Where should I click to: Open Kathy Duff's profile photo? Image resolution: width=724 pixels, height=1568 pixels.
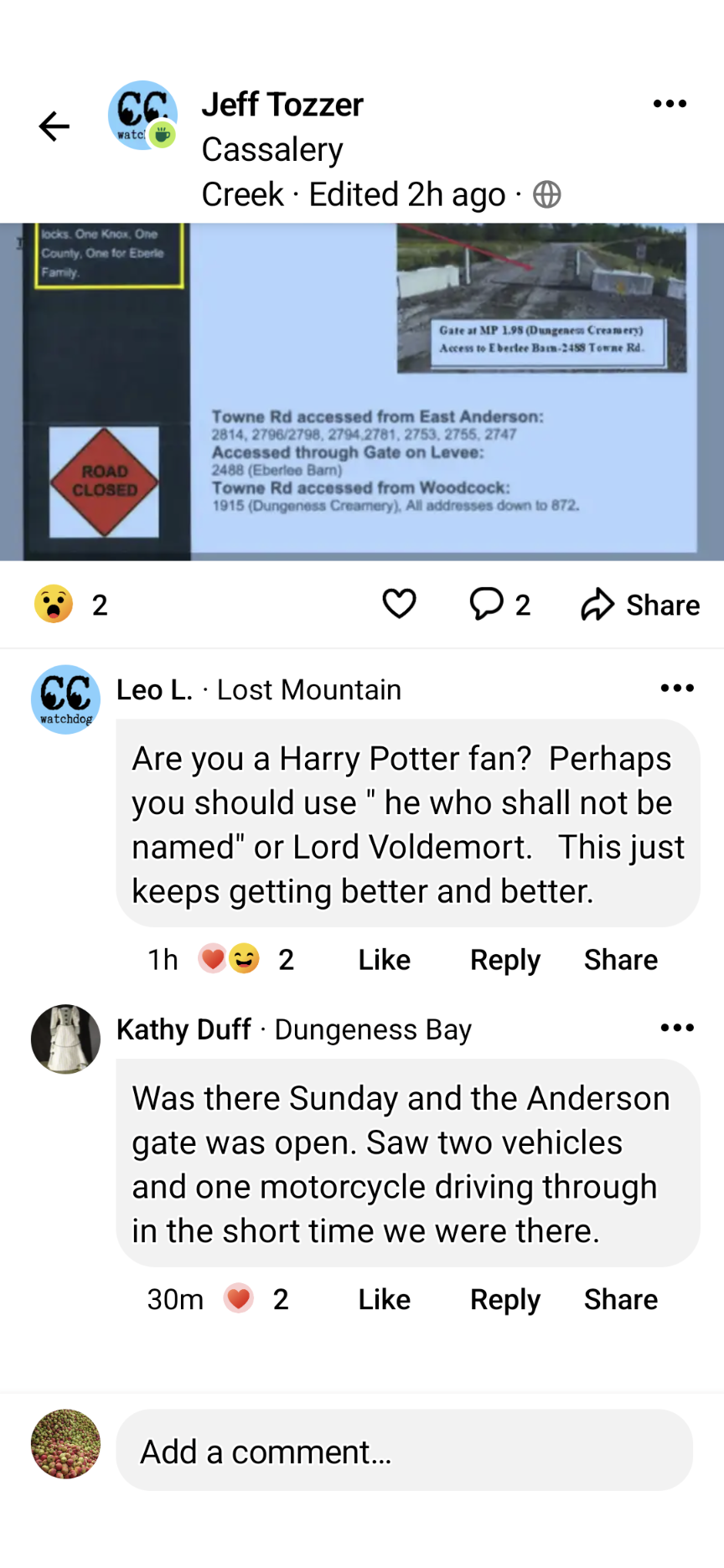[65, 1039]
